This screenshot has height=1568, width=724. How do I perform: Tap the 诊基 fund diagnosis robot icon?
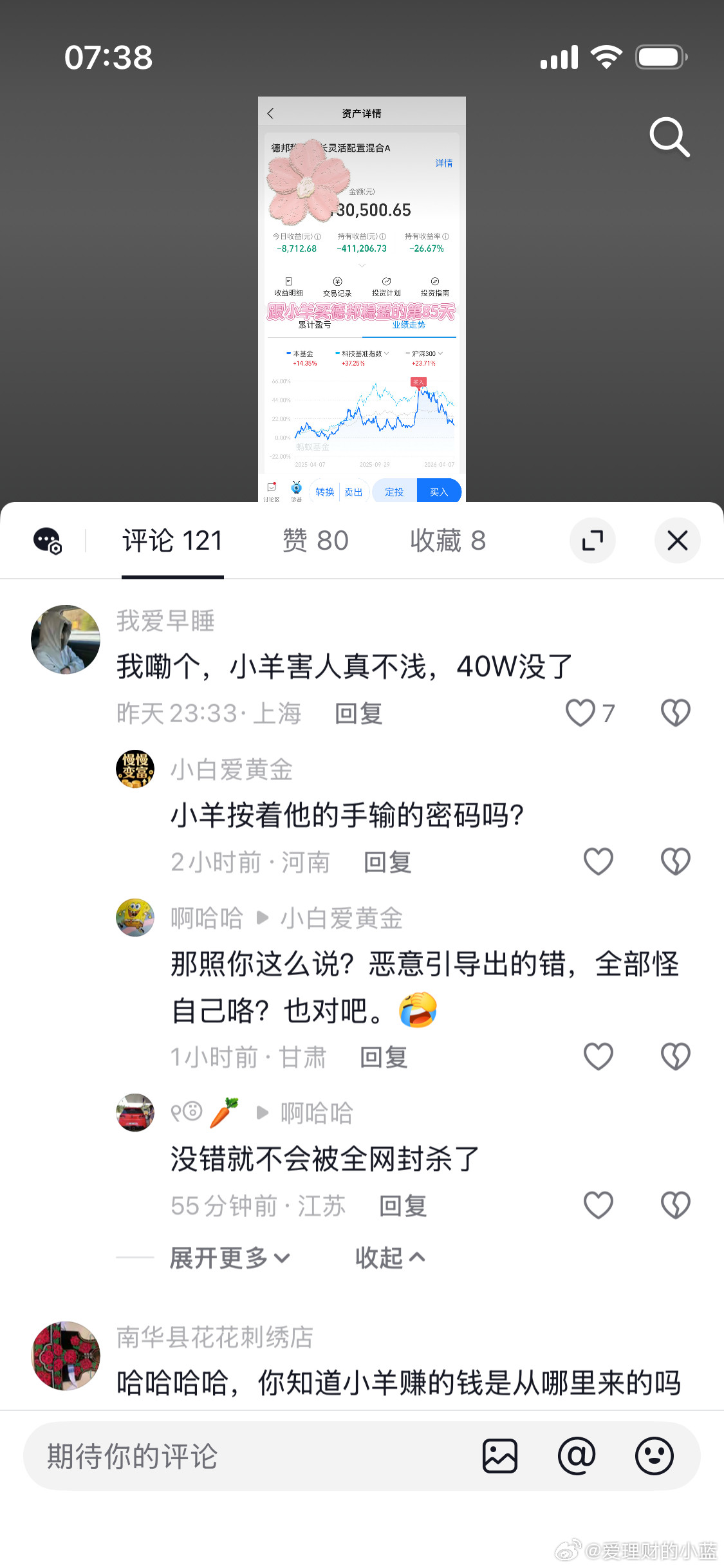tap(296, 488)
